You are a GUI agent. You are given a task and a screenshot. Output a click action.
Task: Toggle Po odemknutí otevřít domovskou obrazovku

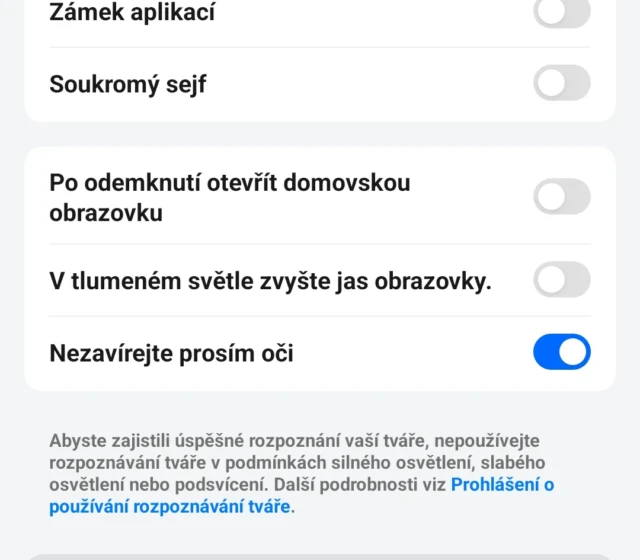[x=561, y=197]
